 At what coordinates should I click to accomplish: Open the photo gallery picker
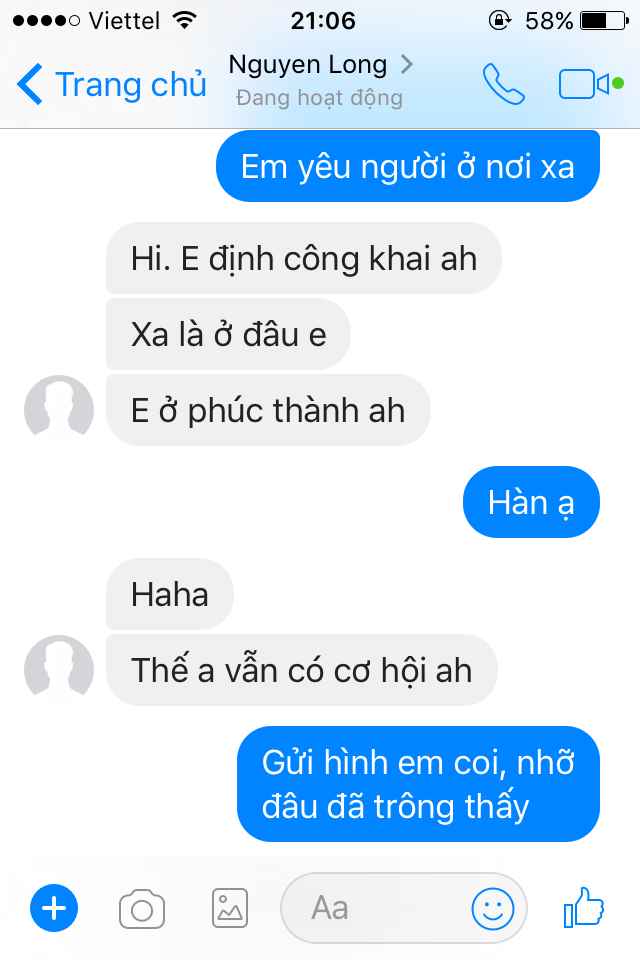230,908
